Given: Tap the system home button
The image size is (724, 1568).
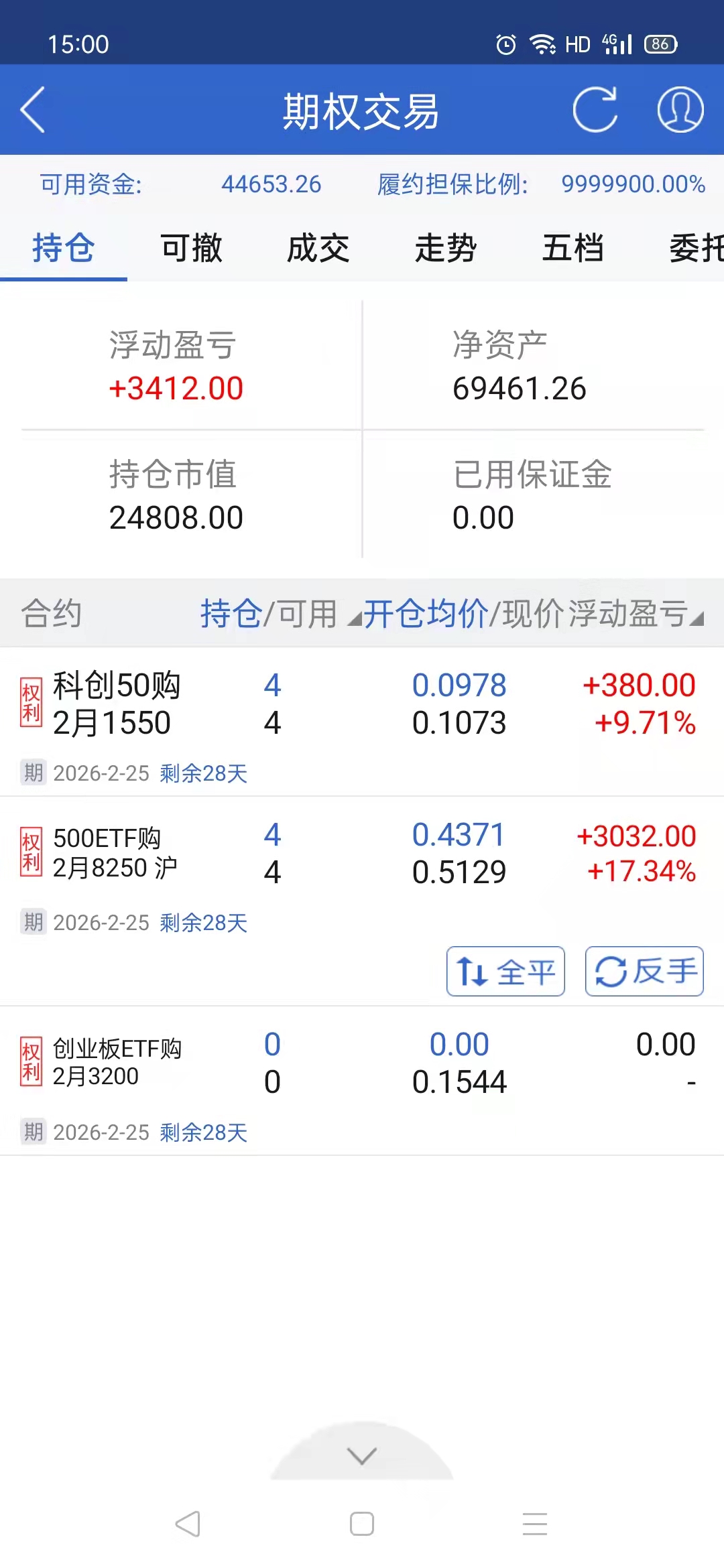Looking at the screenshot, I should [362, 1524].
